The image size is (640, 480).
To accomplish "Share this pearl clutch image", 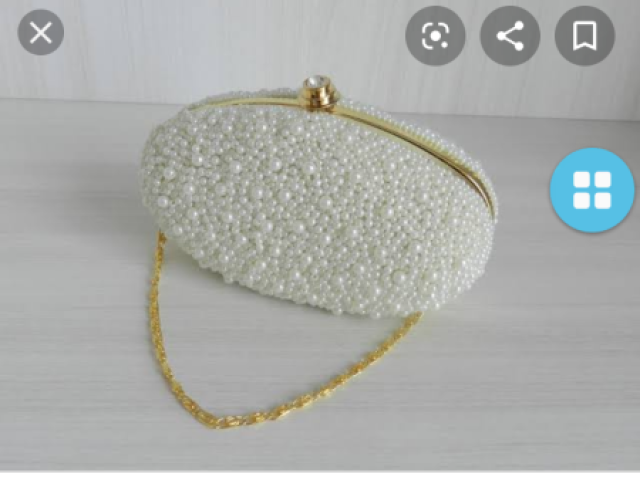I will tap(510, 37).
